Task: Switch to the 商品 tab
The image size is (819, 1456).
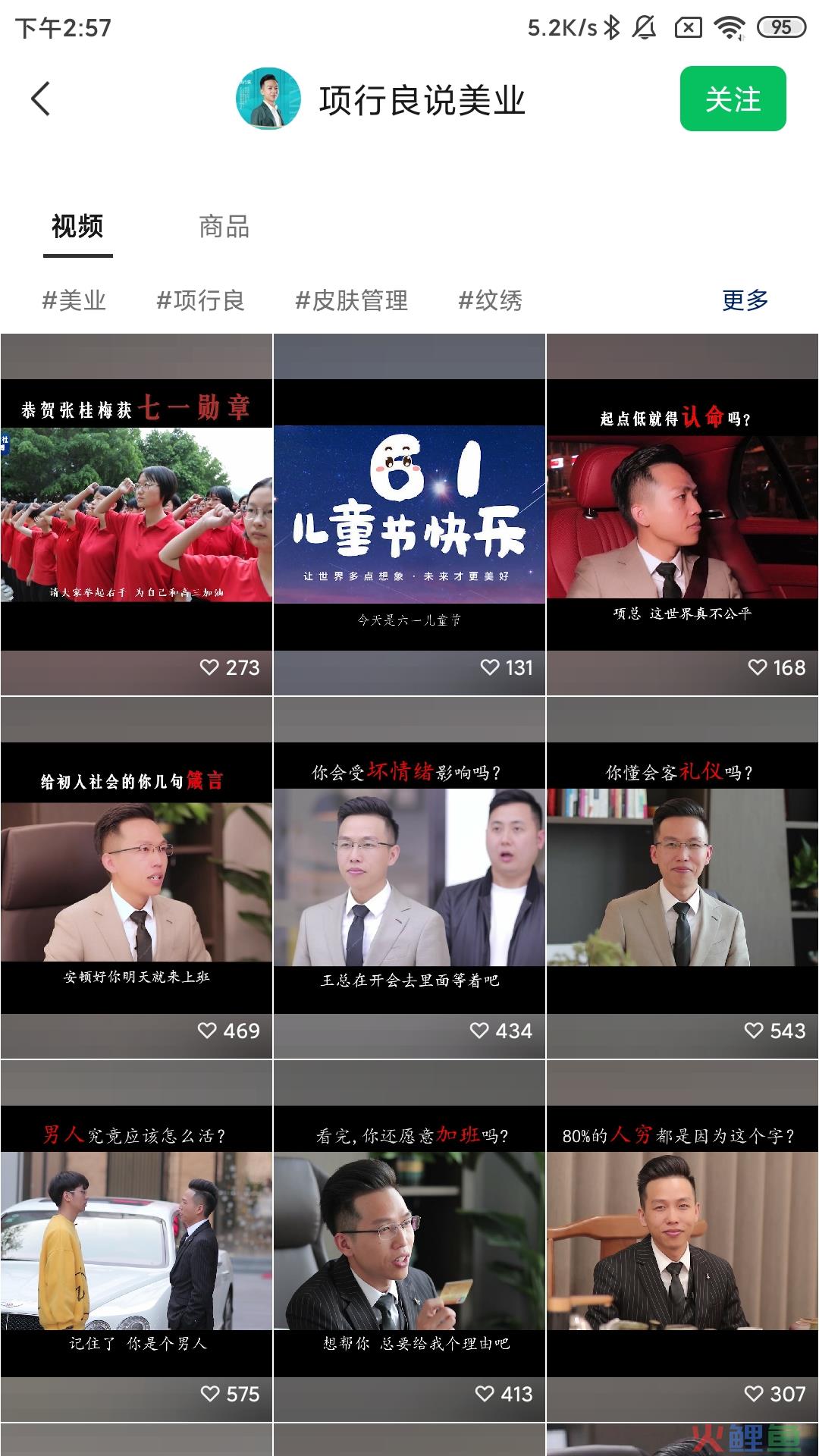Action: point(224,226)
